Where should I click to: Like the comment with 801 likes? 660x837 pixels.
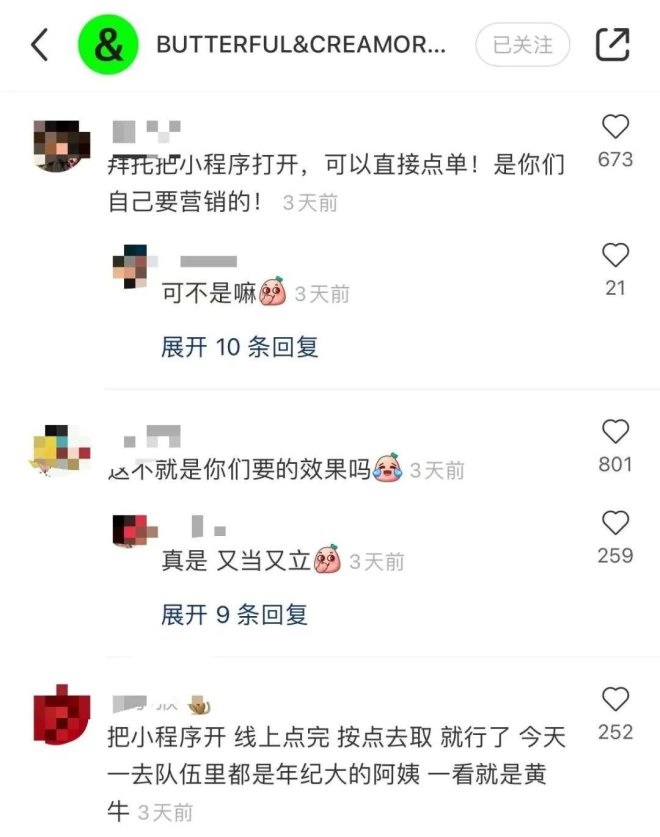615,432
